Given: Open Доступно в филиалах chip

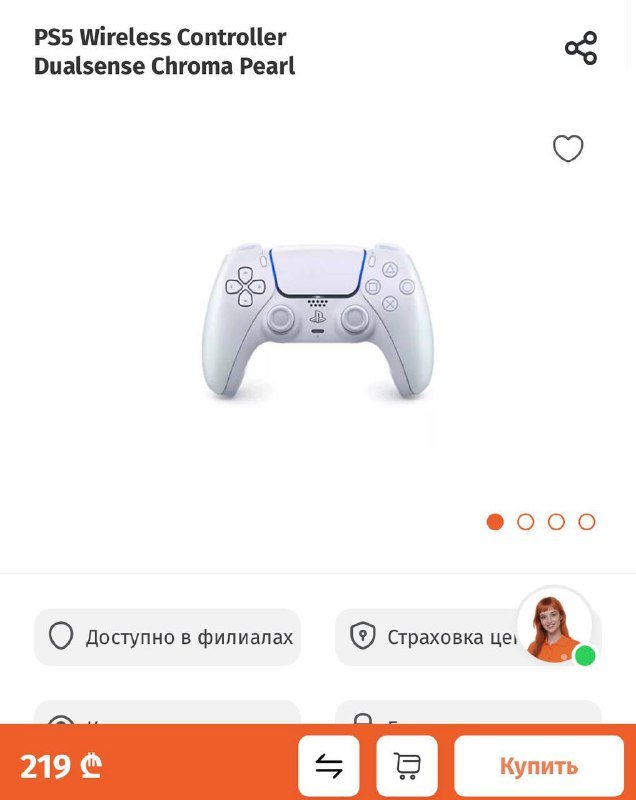Looking at the screenshot, I should click(x=167, y=637).
